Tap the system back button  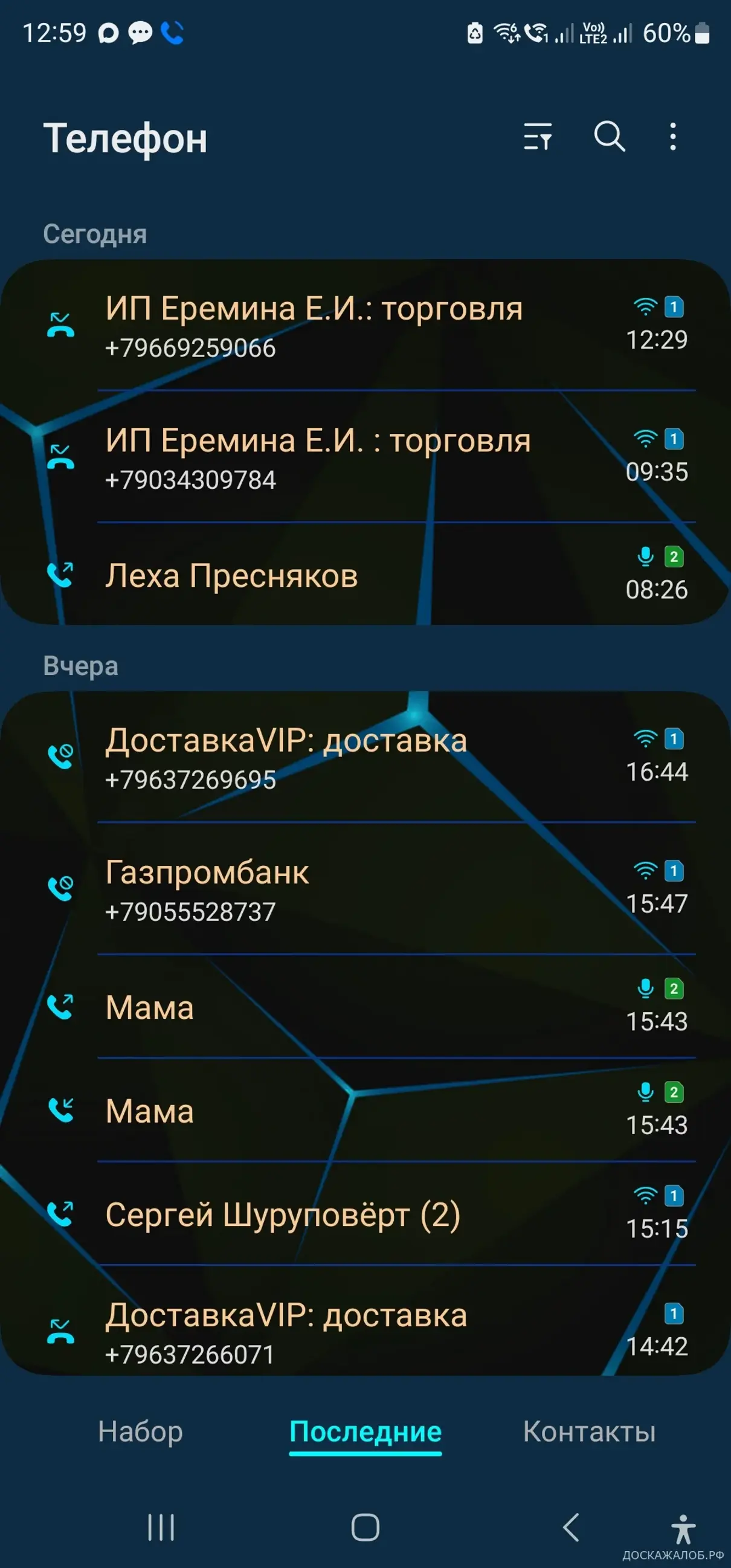571,1526
